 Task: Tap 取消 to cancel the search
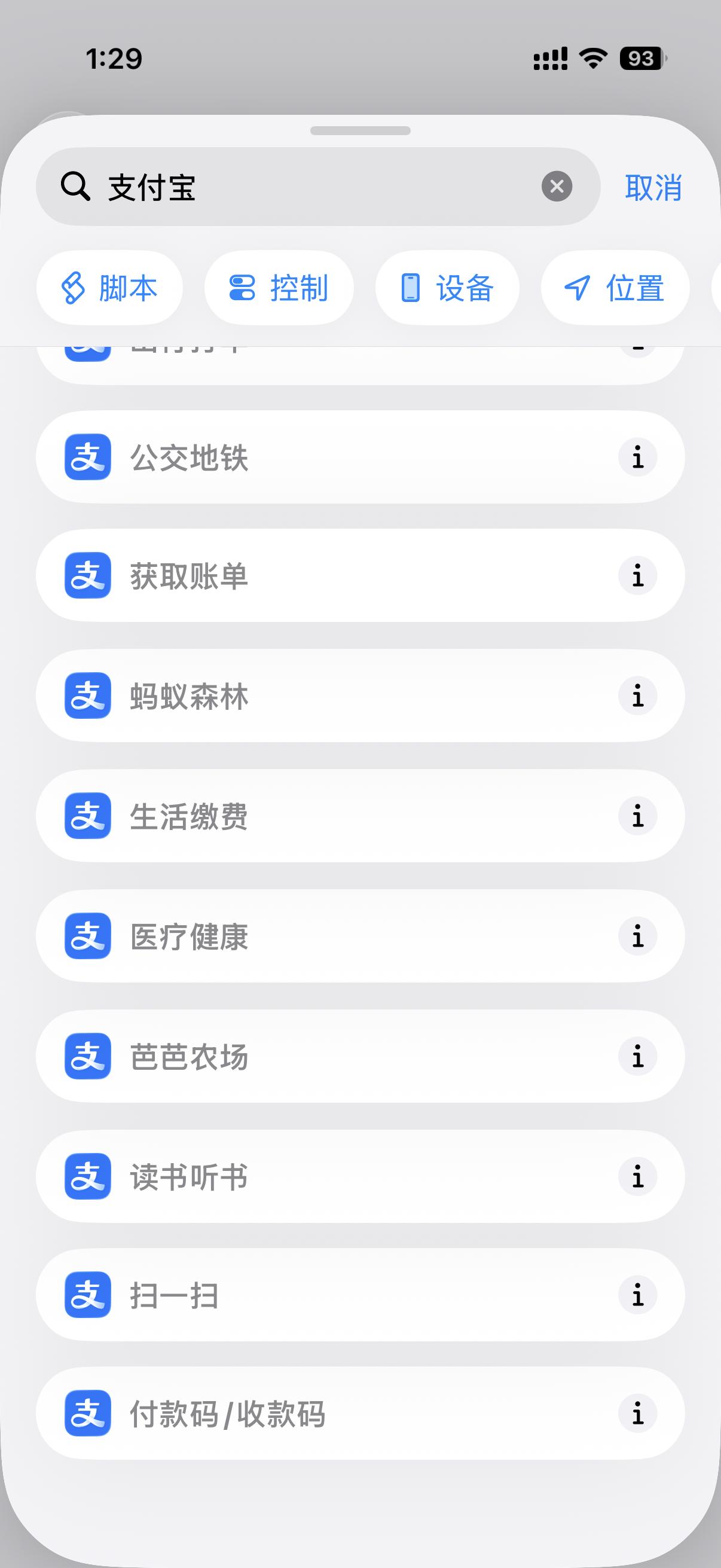coord(653,188)
